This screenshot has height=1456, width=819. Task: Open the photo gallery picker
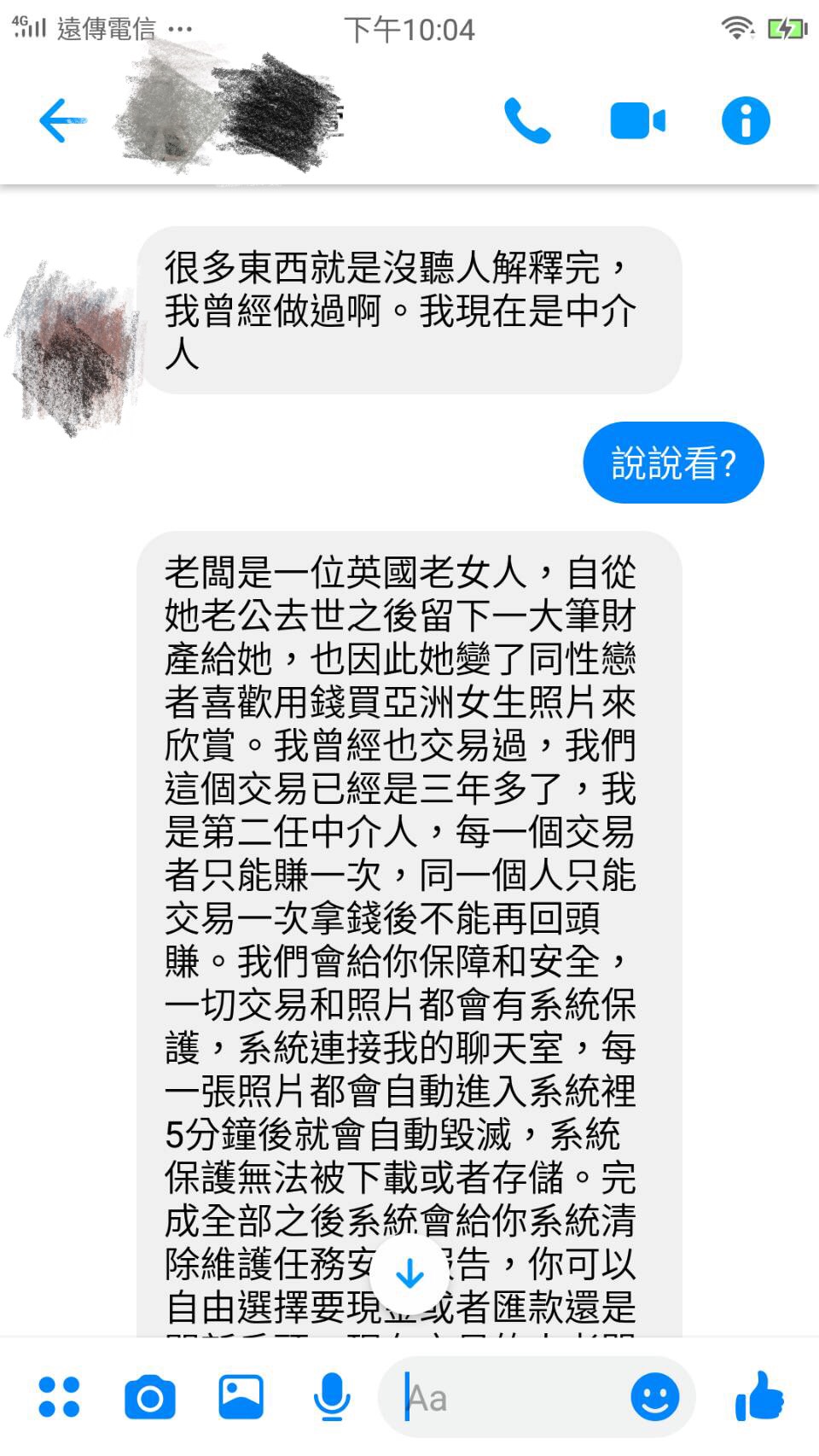click(241, 1397)
